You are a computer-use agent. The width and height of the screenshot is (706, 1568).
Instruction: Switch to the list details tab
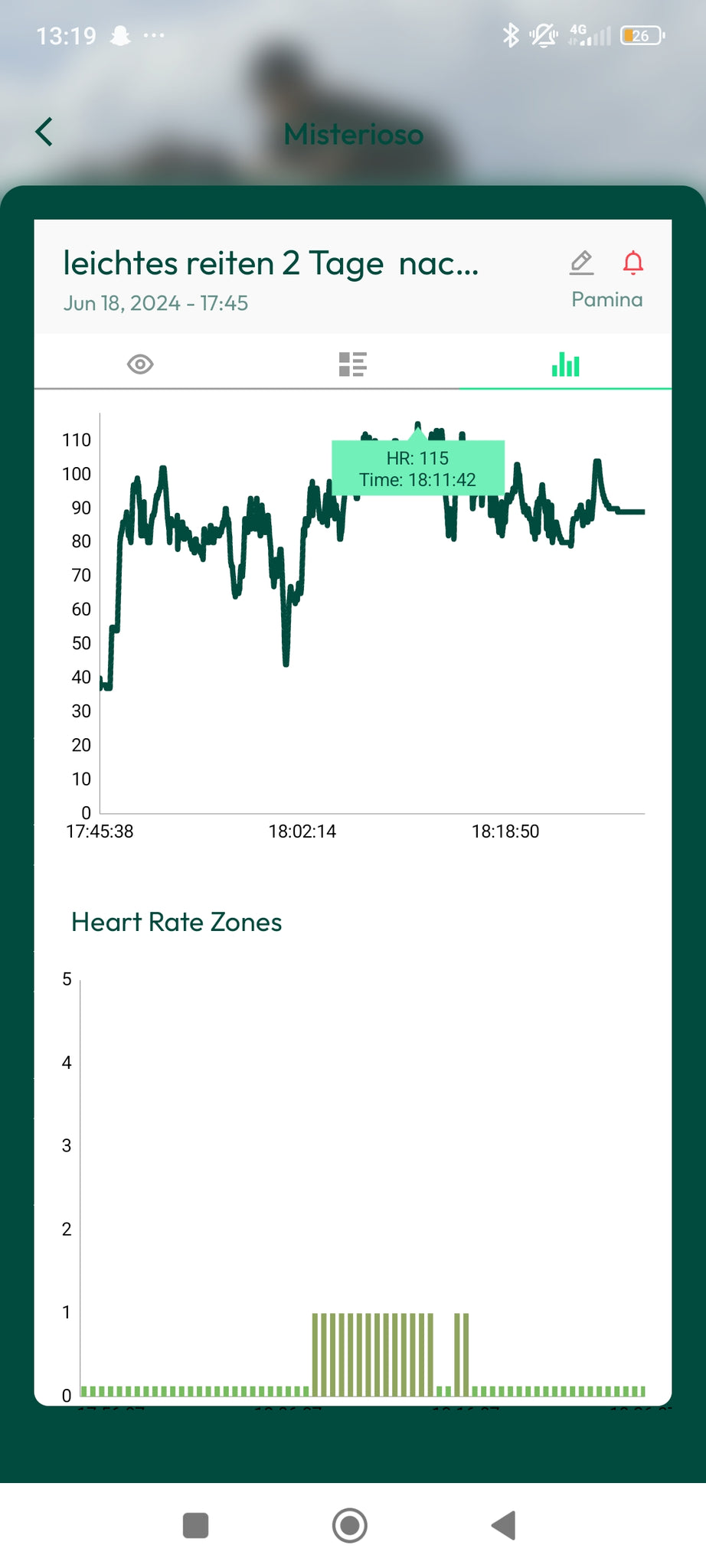pyautogui.click(x=352, y=364)
